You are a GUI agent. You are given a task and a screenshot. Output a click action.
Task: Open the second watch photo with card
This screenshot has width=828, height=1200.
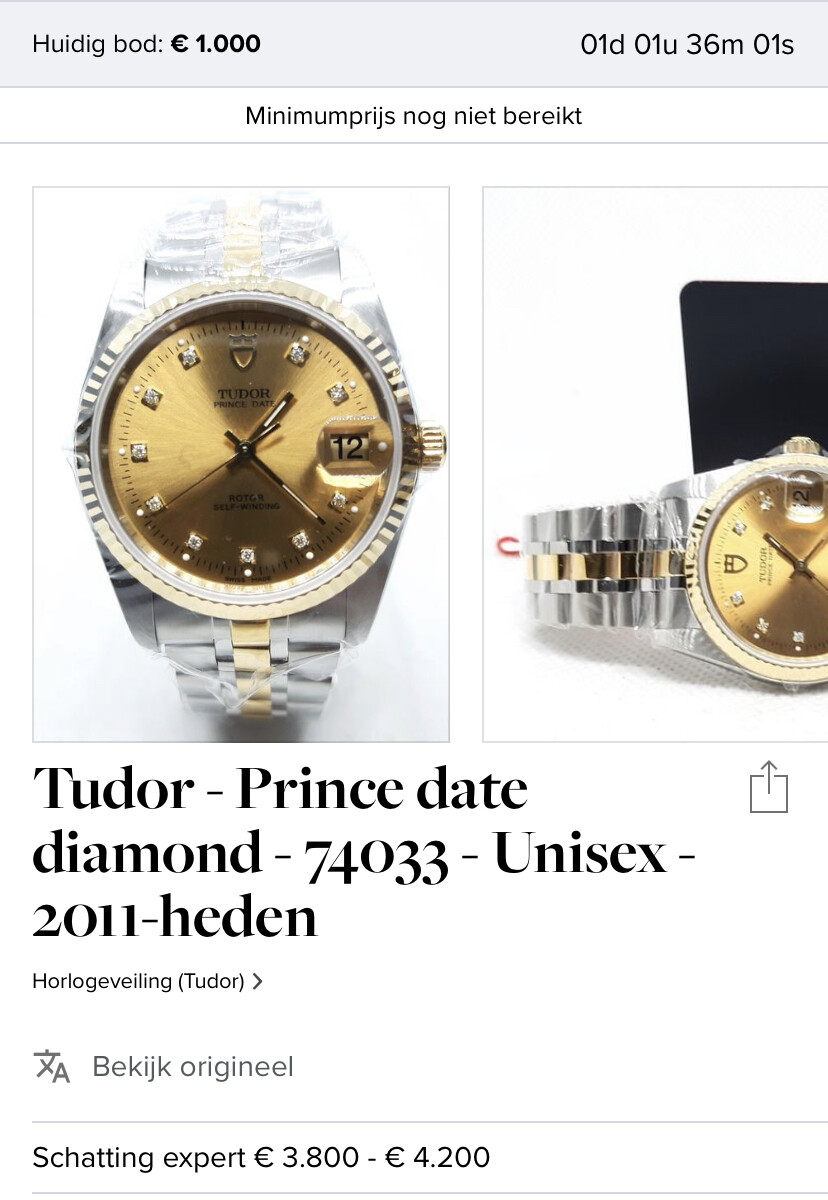click(x=655, y=464)
